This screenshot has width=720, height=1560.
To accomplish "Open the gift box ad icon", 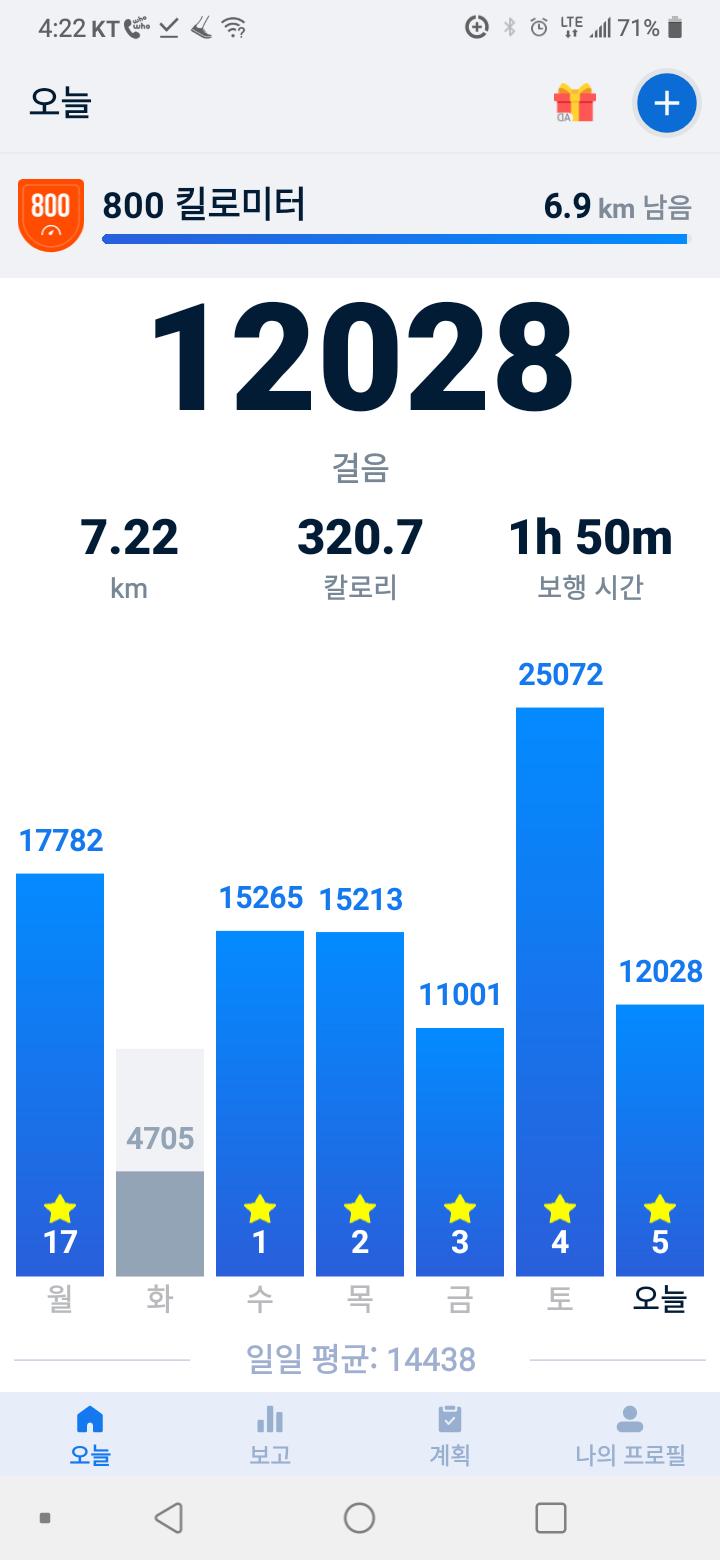I will click(574, 103).
